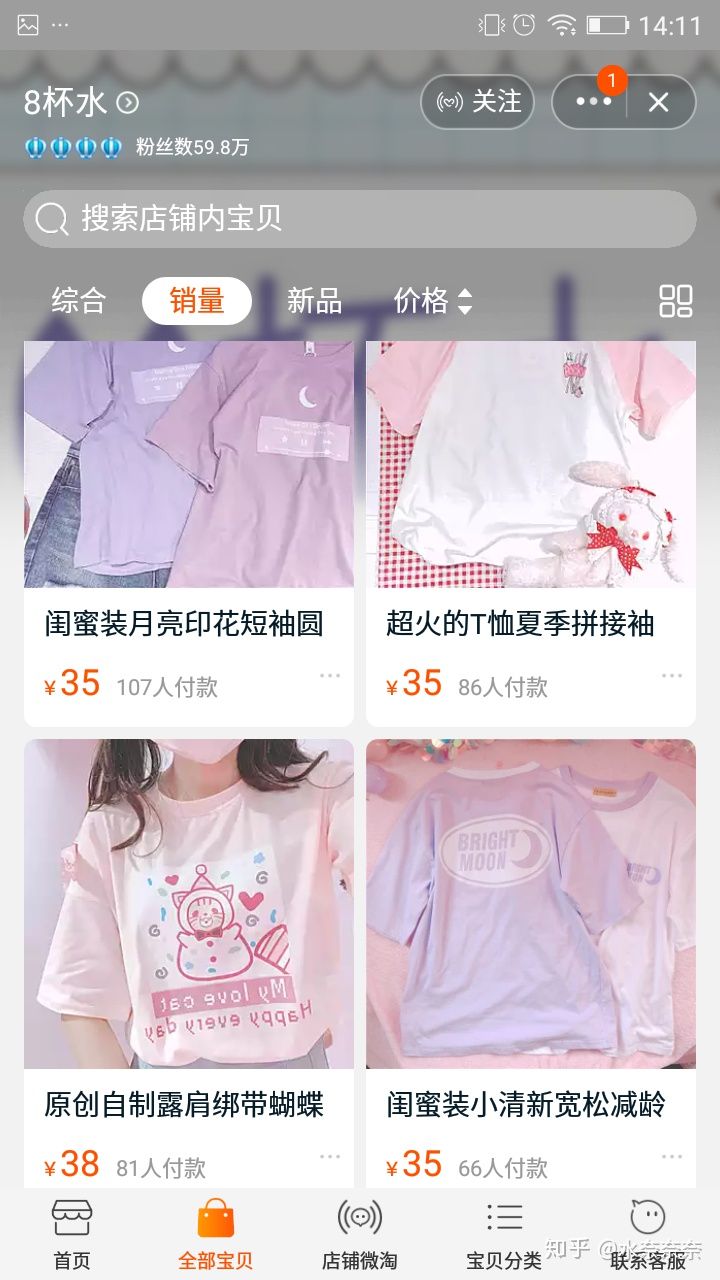This screenshot has height=1280, width=720.
Task: Open the 店铺微淘 tab
Action: pos(359,1235)
